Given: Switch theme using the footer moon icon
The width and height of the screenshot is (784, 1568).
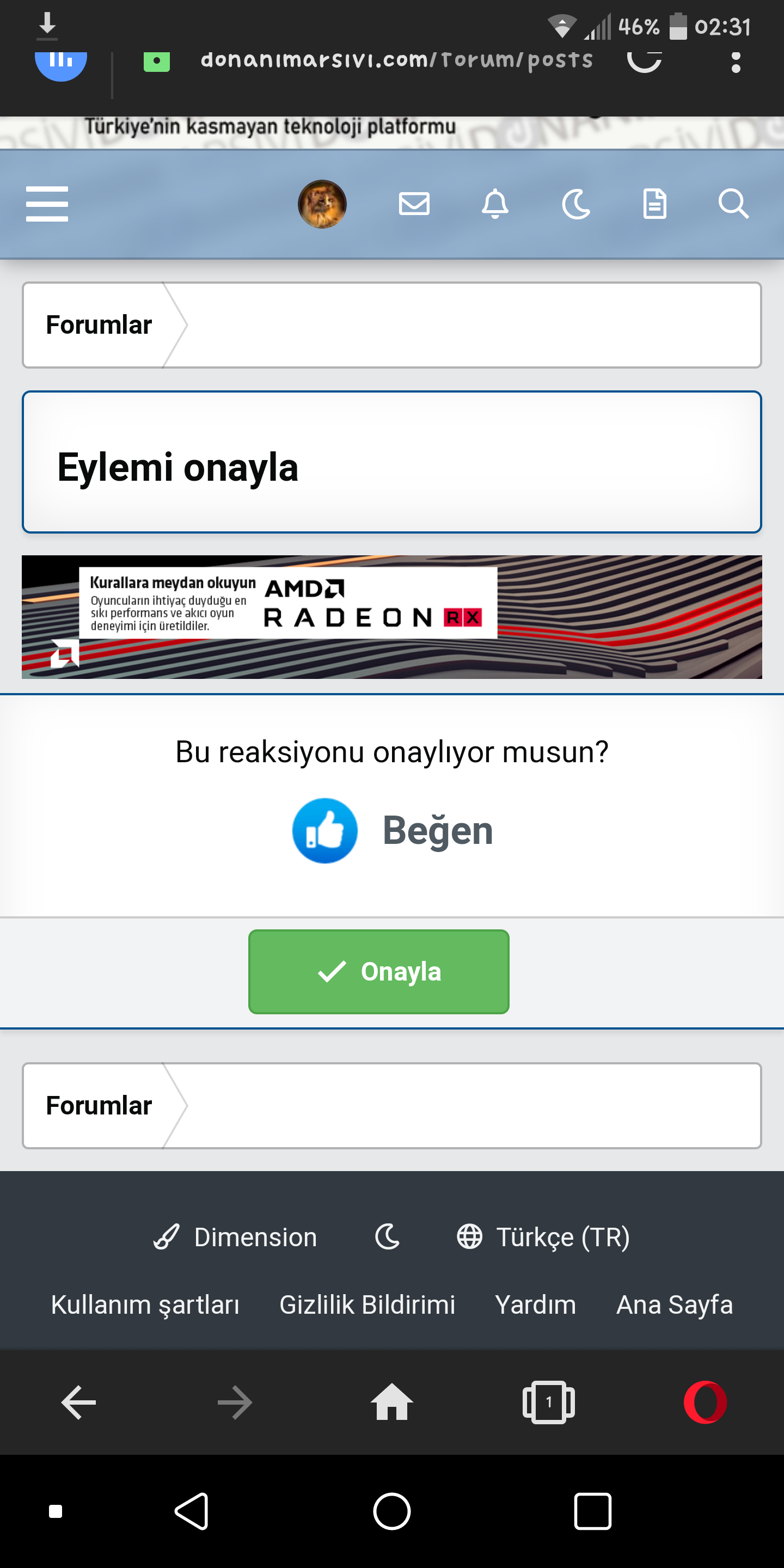Looking at the screenshot, I should (x=387, y=1237).
